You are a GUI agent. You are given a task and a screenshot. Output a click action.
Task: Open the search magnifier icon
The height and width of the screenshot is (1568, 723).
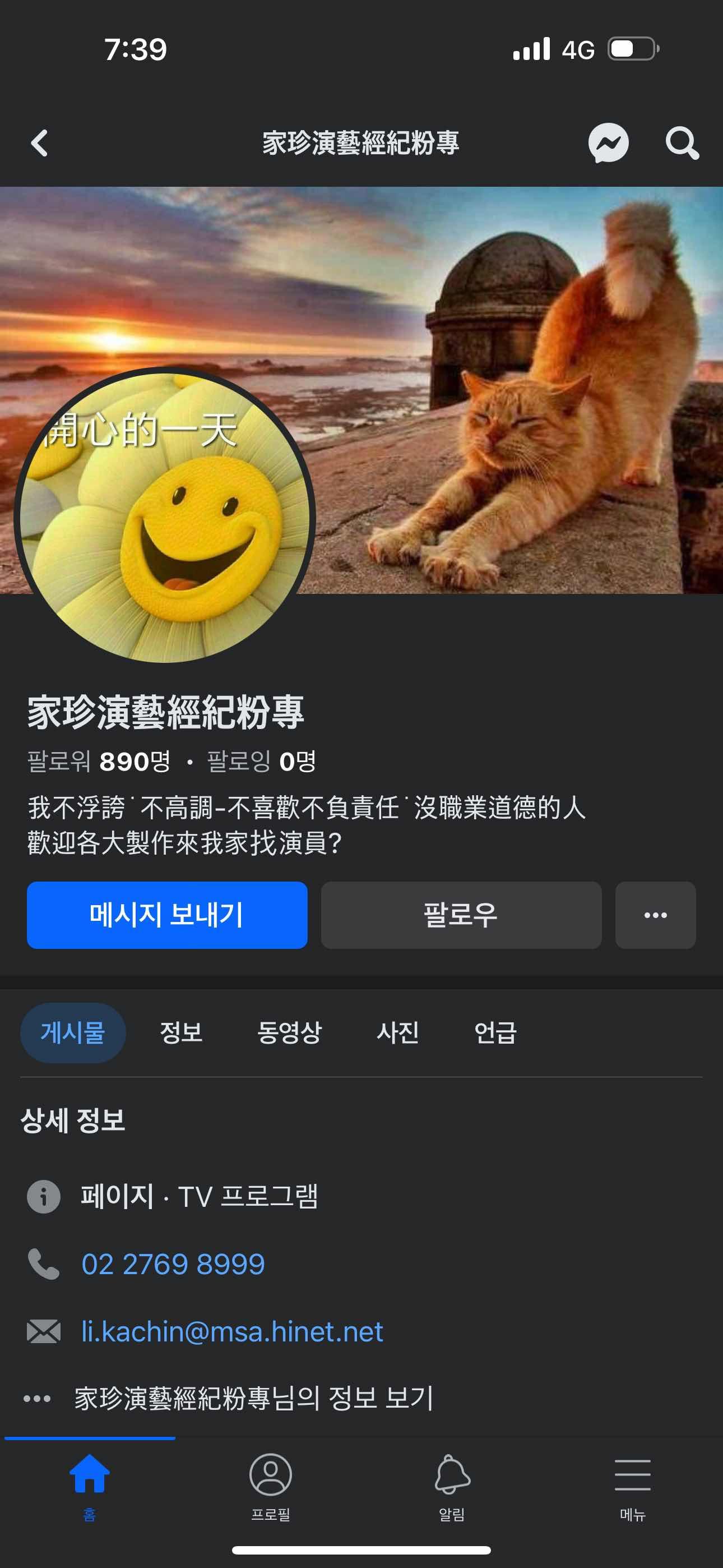(x=682, y=143)
